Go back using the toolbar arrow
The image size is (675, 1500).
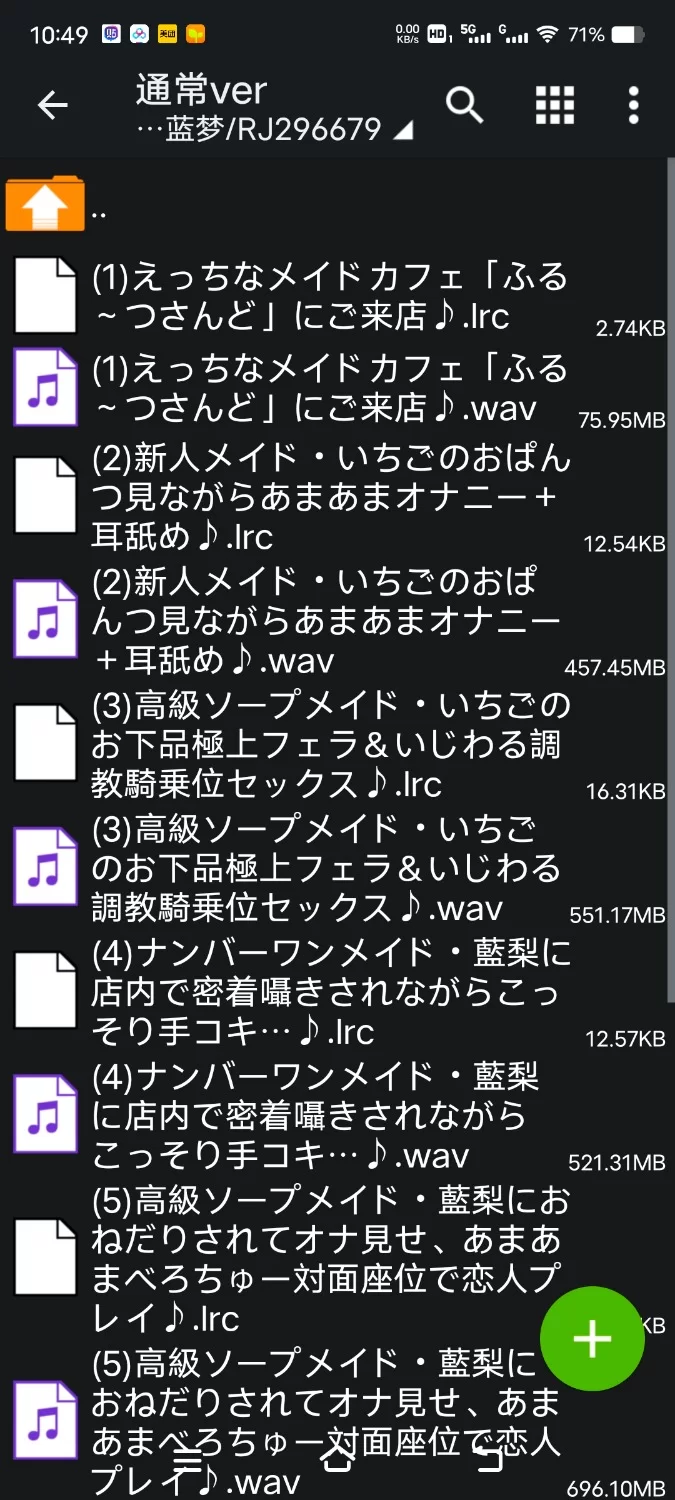pos(52,105)
